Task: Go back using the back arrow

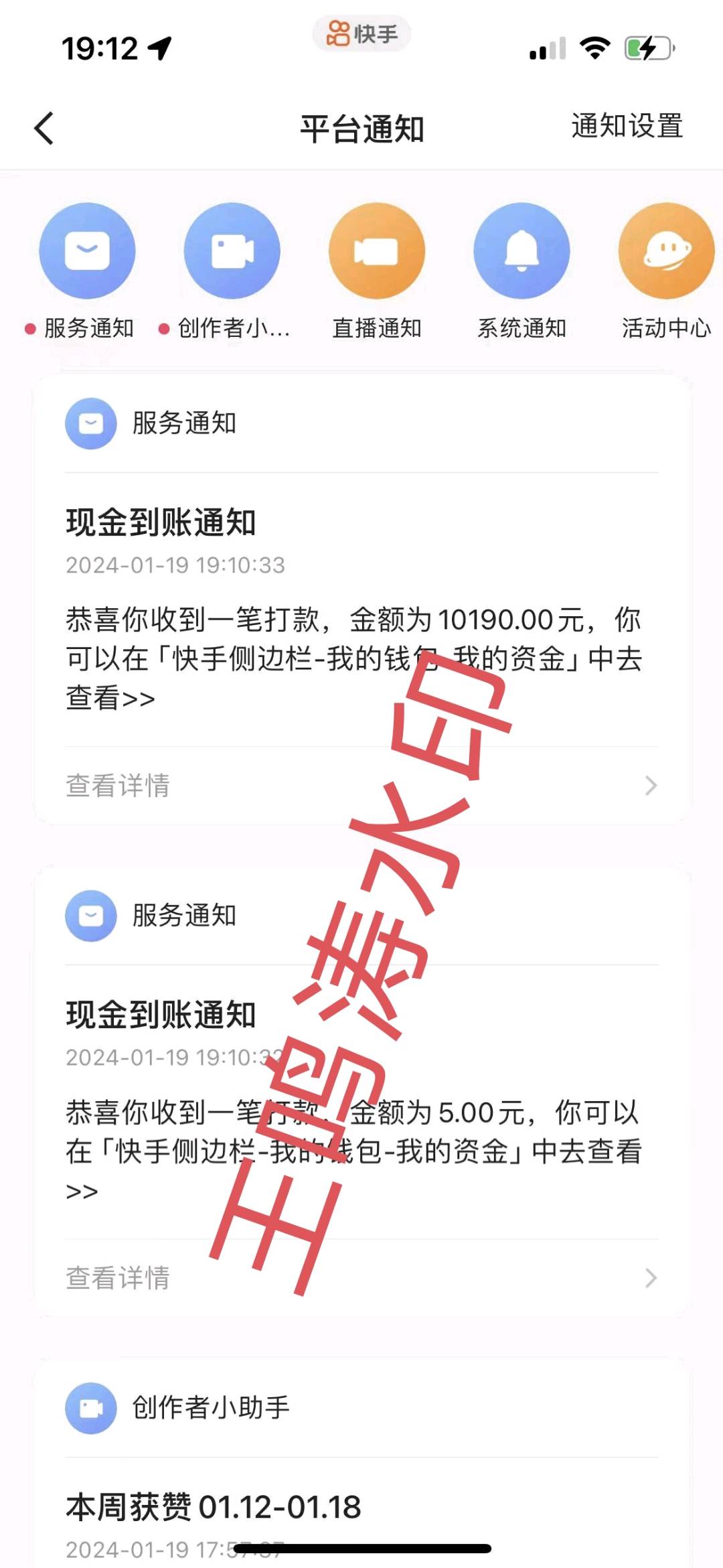Action: 44,128
